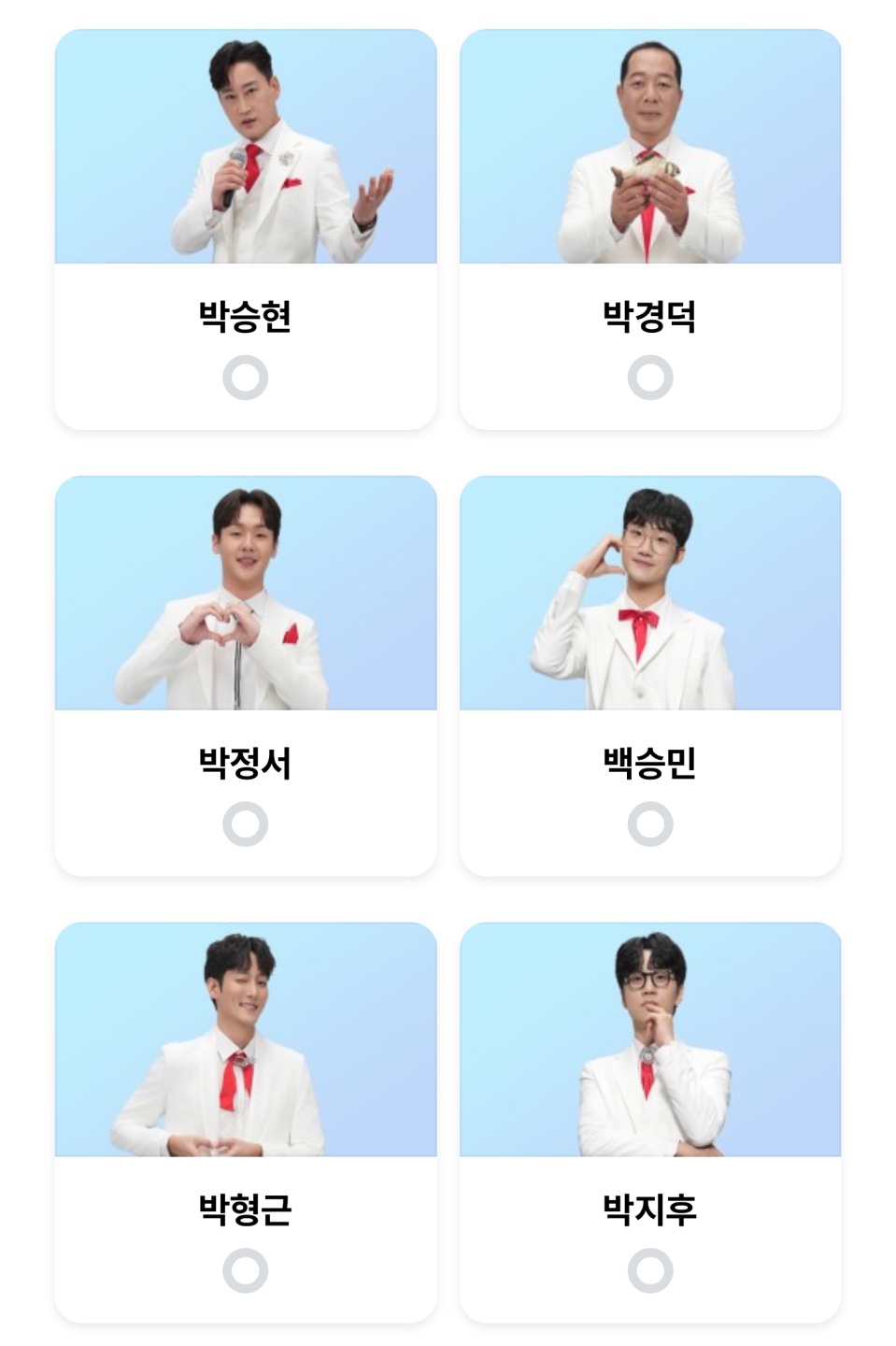The image size is (896, 1346).
Task: View 박지후's thinking-pose photo
Action: 649,1038
